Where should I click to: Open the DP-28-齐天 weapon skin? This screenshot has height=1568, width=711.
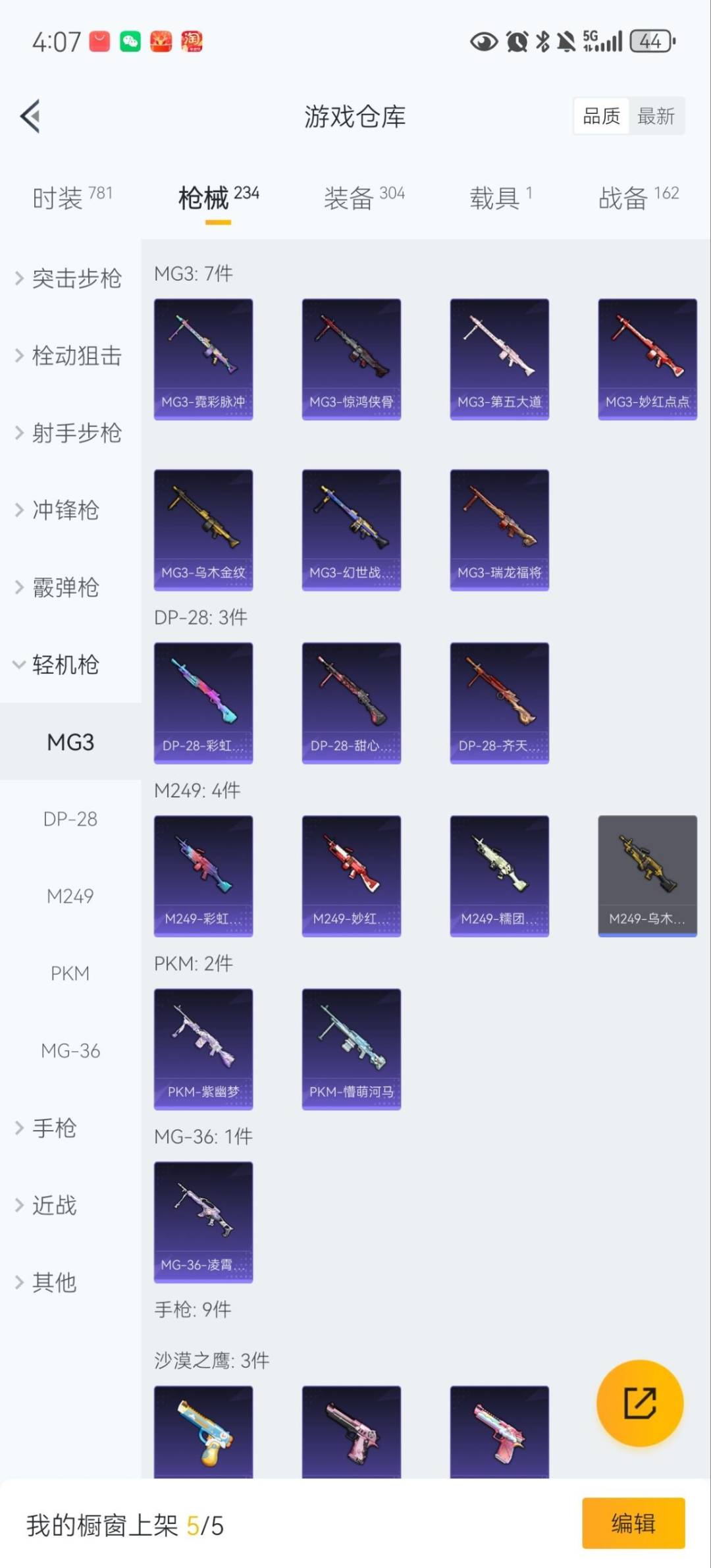[x=499, y=702]
